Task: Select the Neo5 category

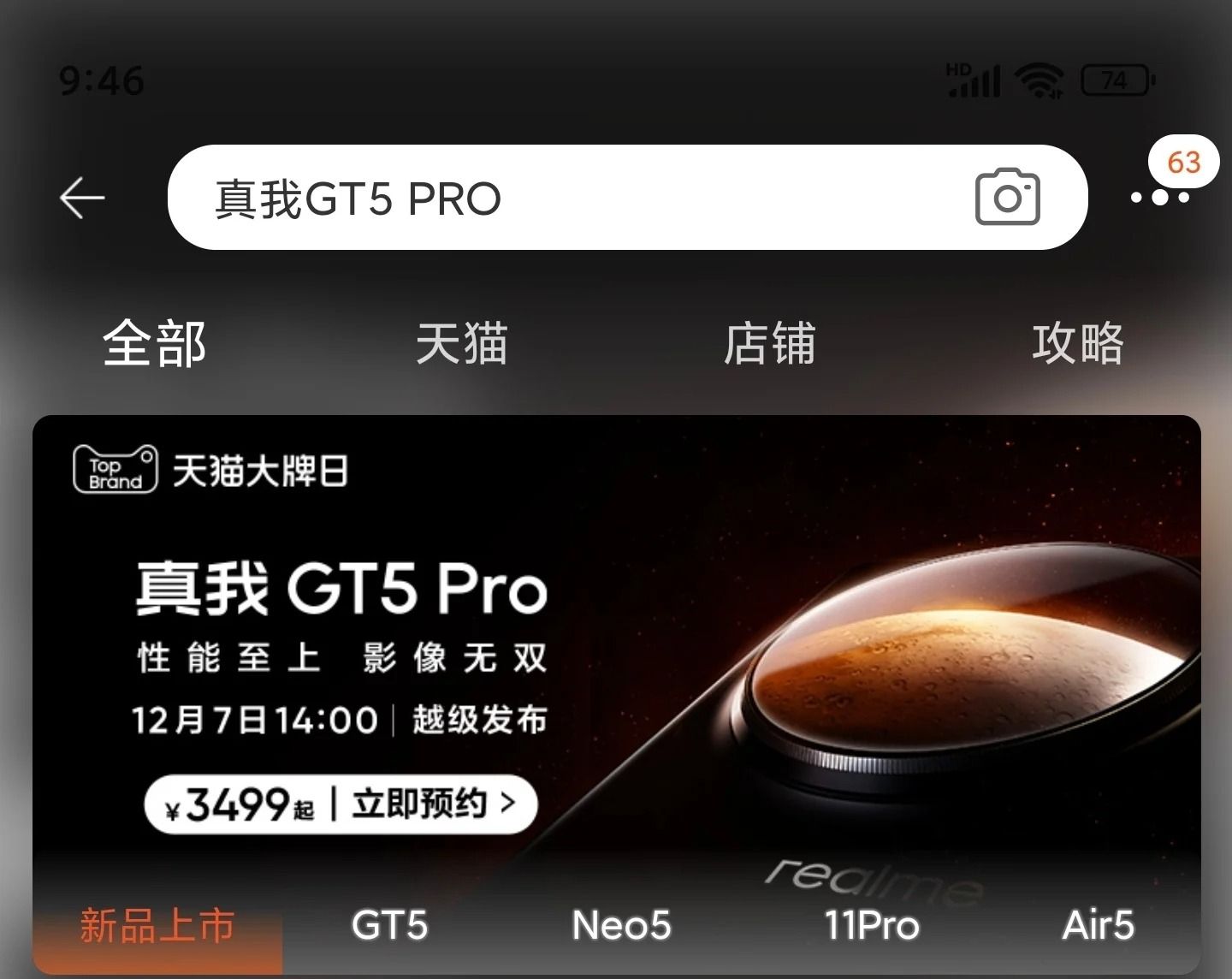Action: click(621, 926)
